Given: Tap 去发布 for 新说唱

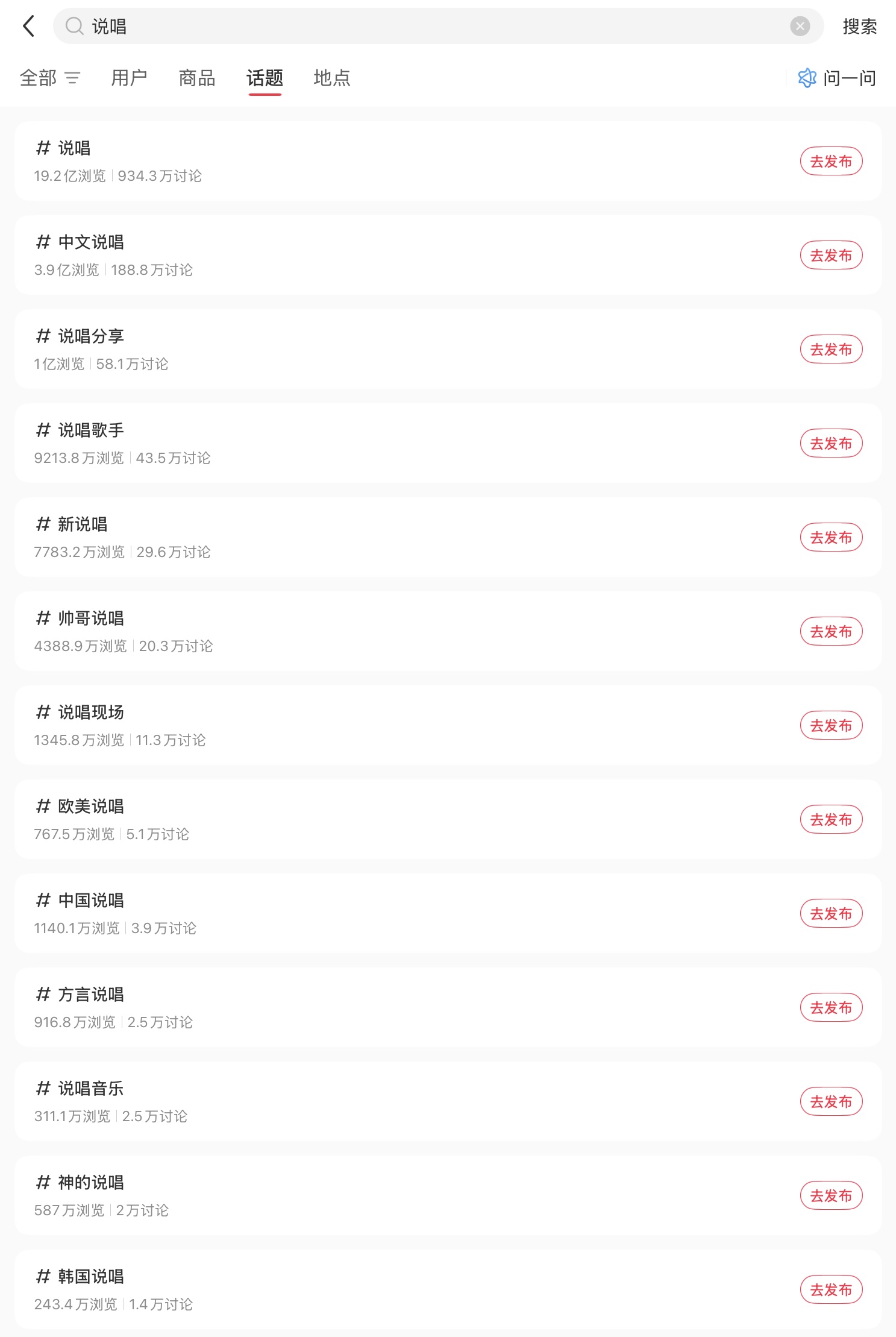Looking at the screenshot, I should [831, 538].
